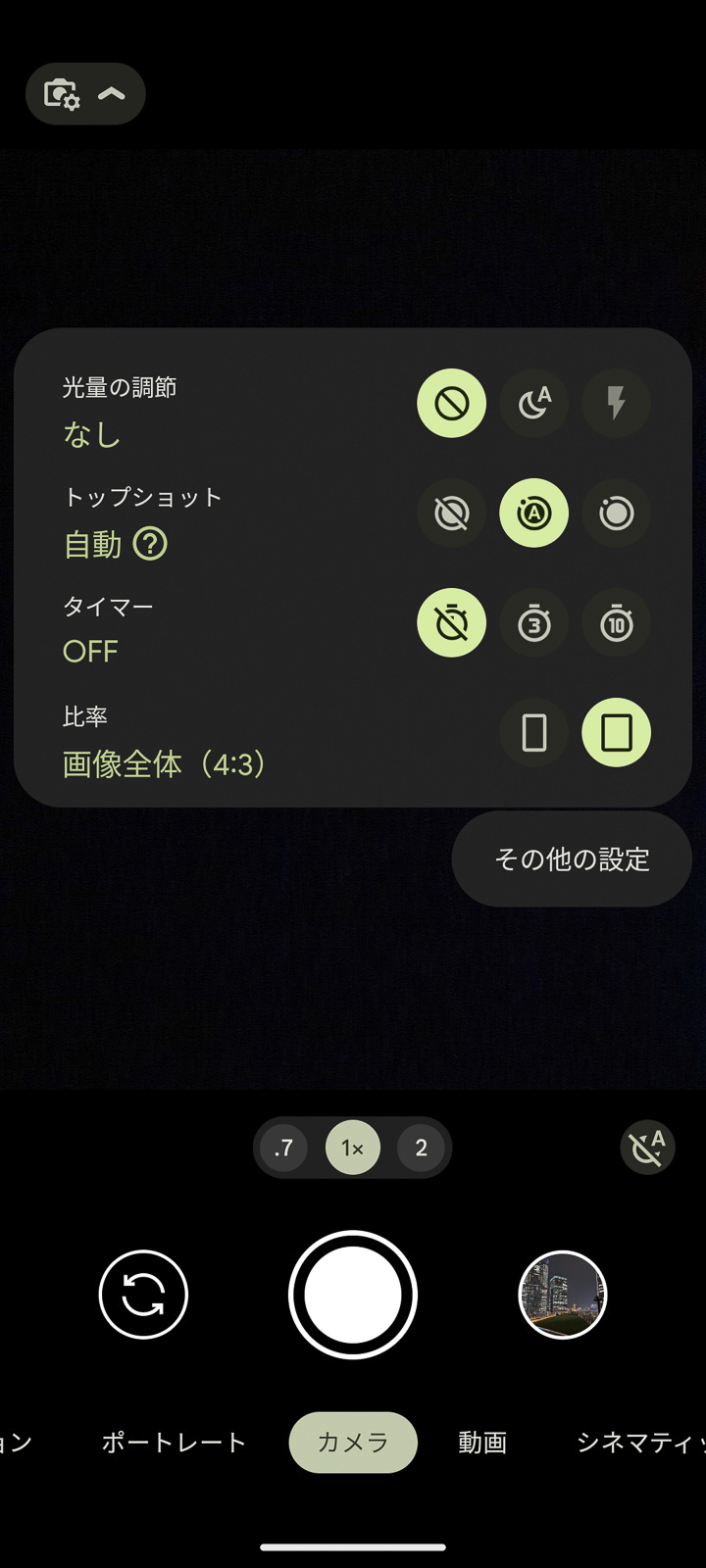Turn Top Shot off
706x1568 pixels.
click(x=451, y=513)
